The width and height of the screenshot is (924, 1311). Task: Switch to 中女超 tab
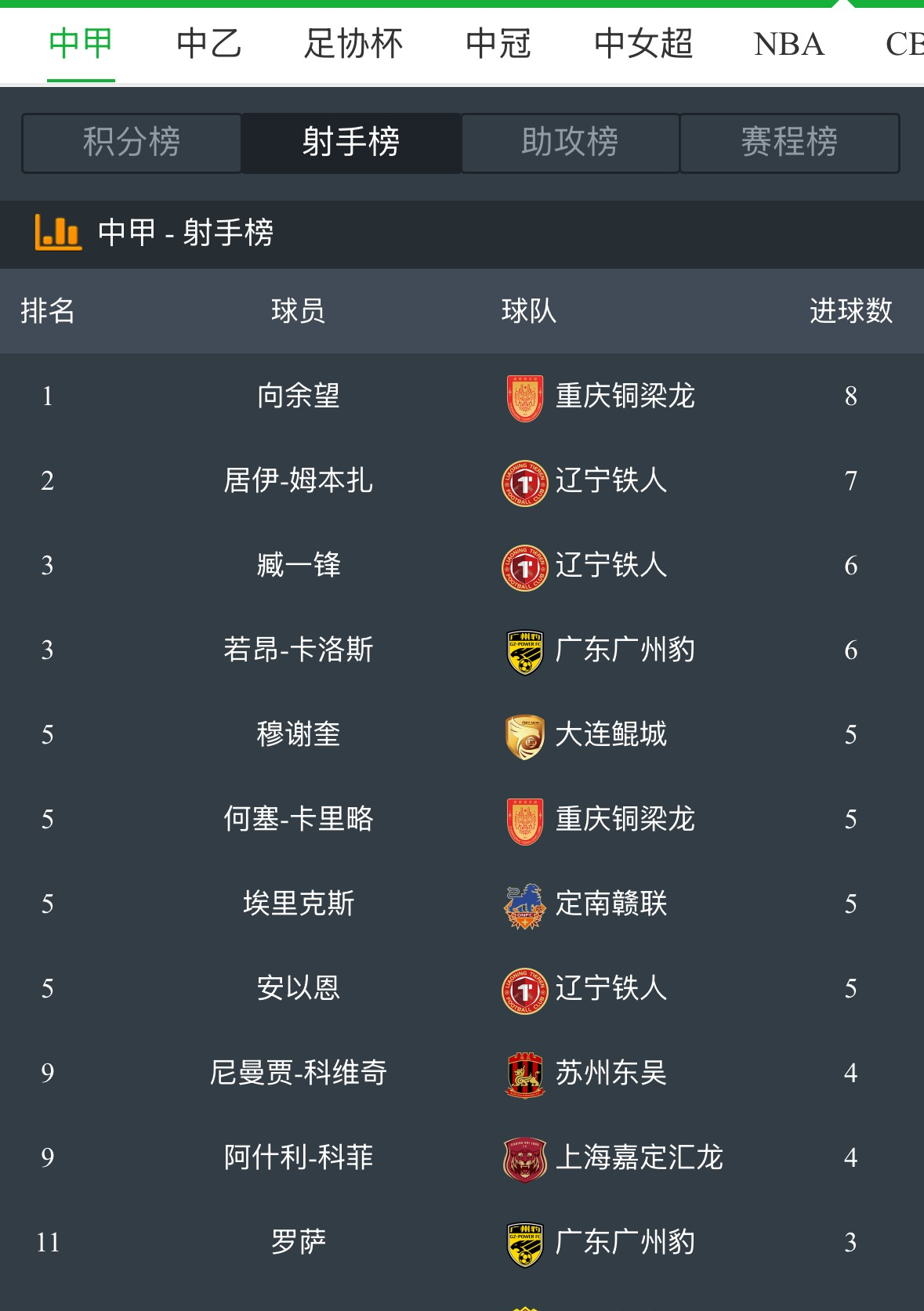tap(643, 44)
